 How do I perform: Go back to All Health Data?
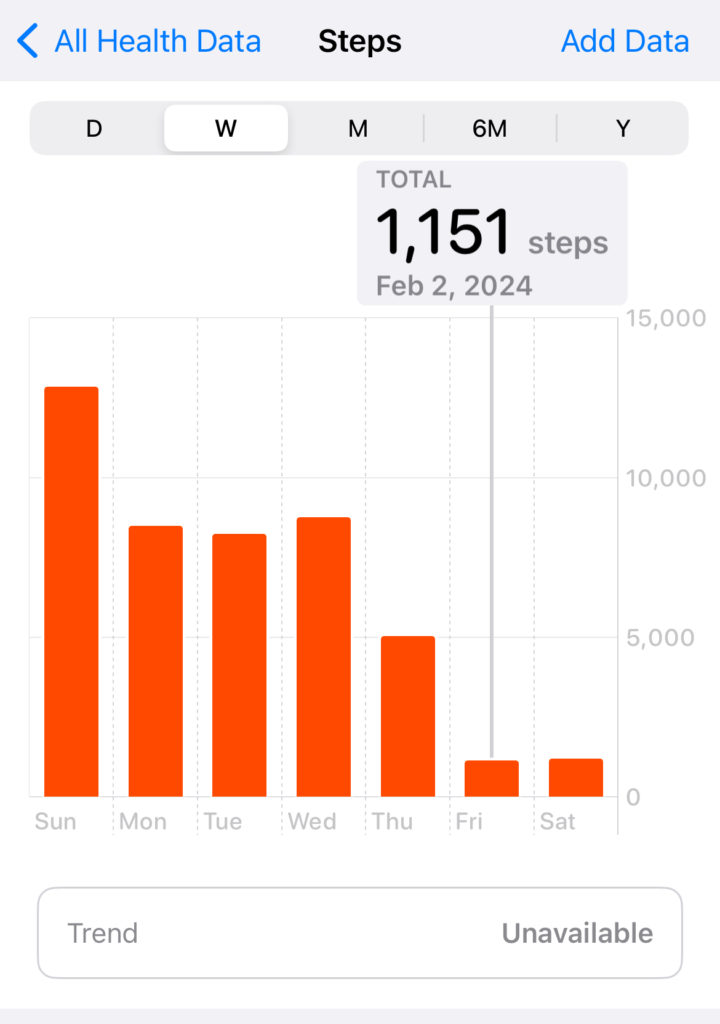(x=140, y=42)
